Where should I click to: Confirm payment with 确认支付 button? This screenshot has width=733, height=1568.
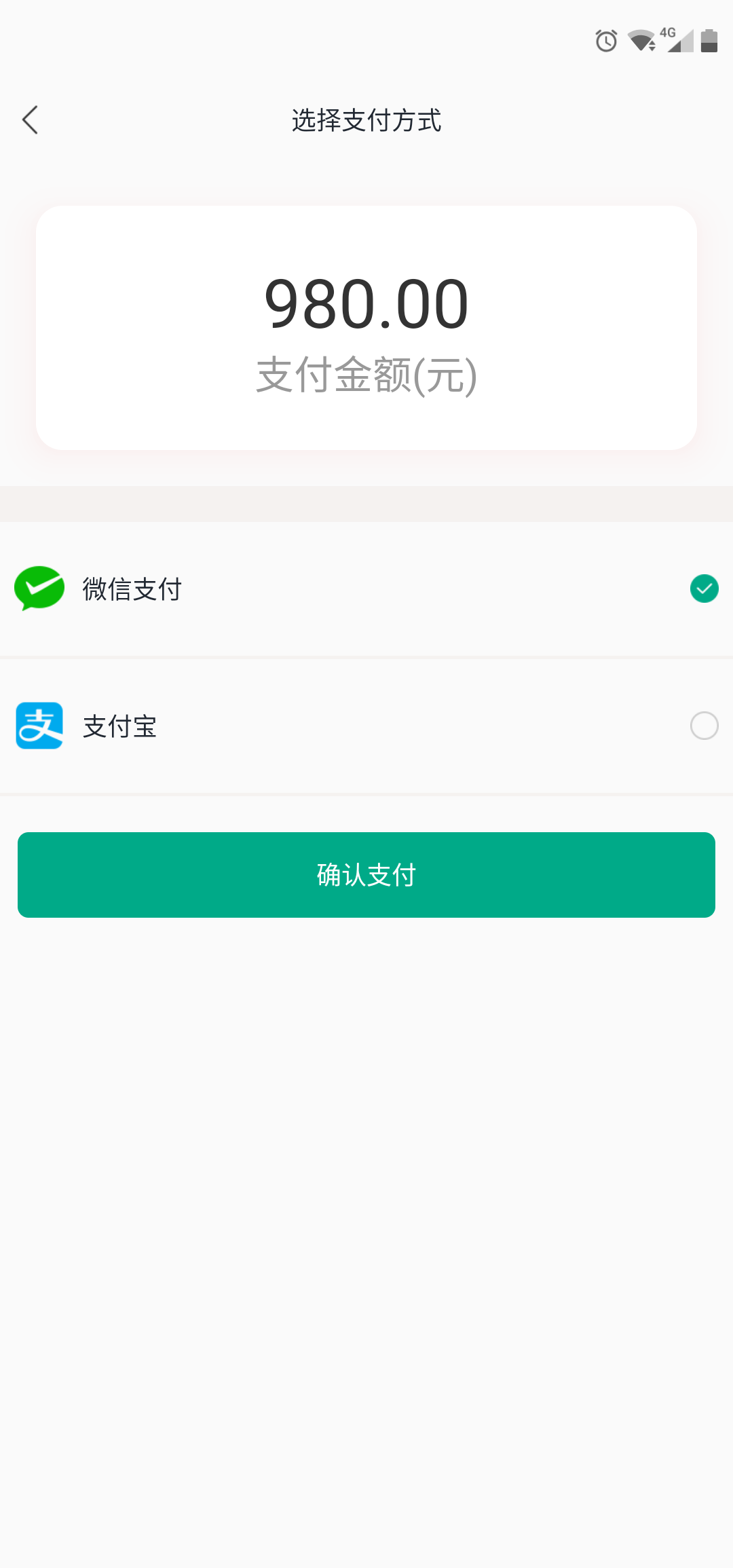tap(366, 875)
